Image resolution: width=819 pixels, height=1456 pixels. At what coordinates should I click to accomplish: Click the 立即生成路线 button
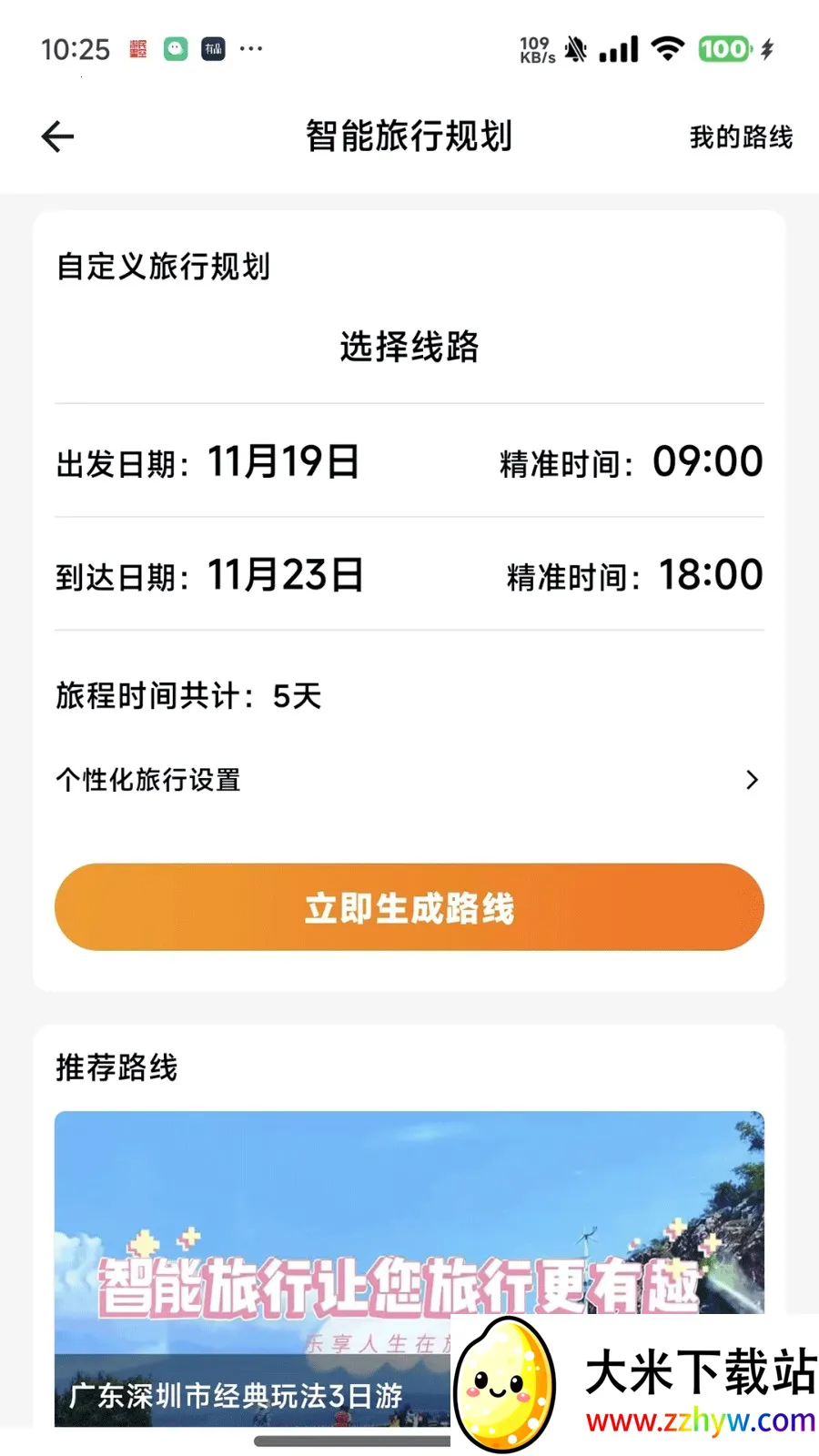coord(409,907)
